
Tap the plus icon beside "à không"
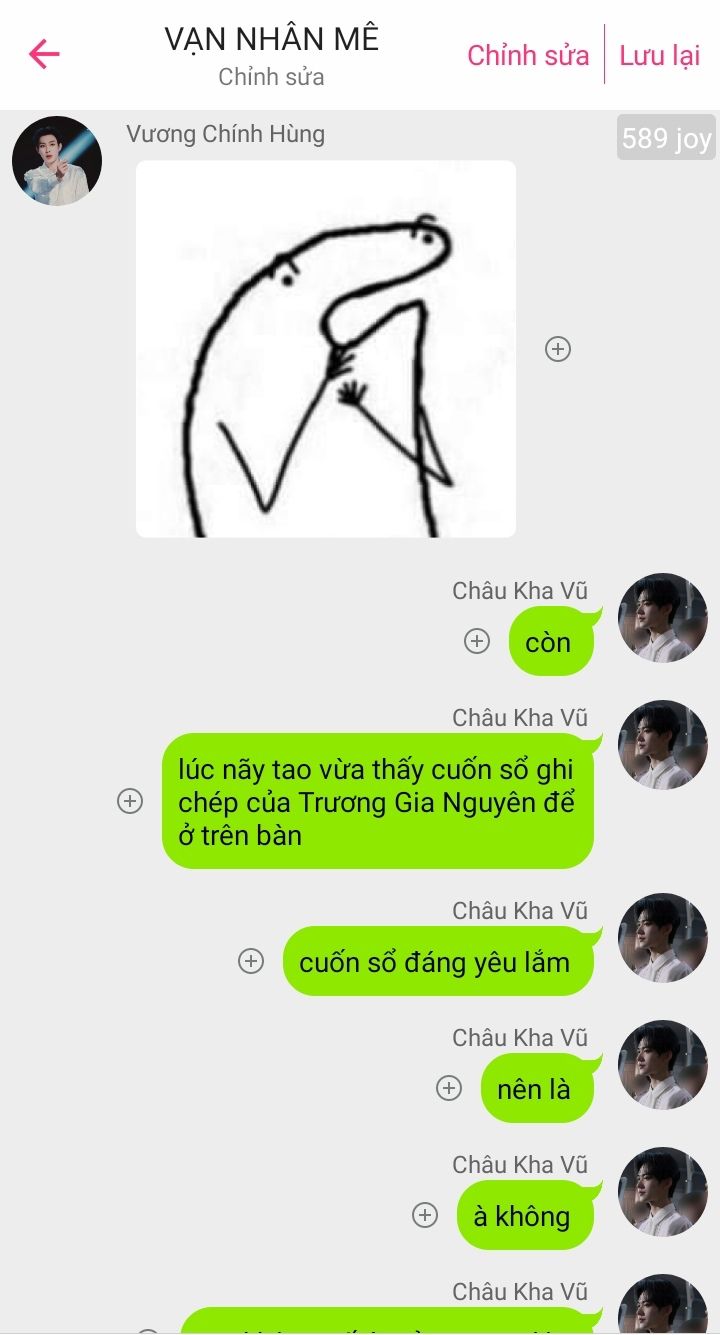pos(425,1215)
